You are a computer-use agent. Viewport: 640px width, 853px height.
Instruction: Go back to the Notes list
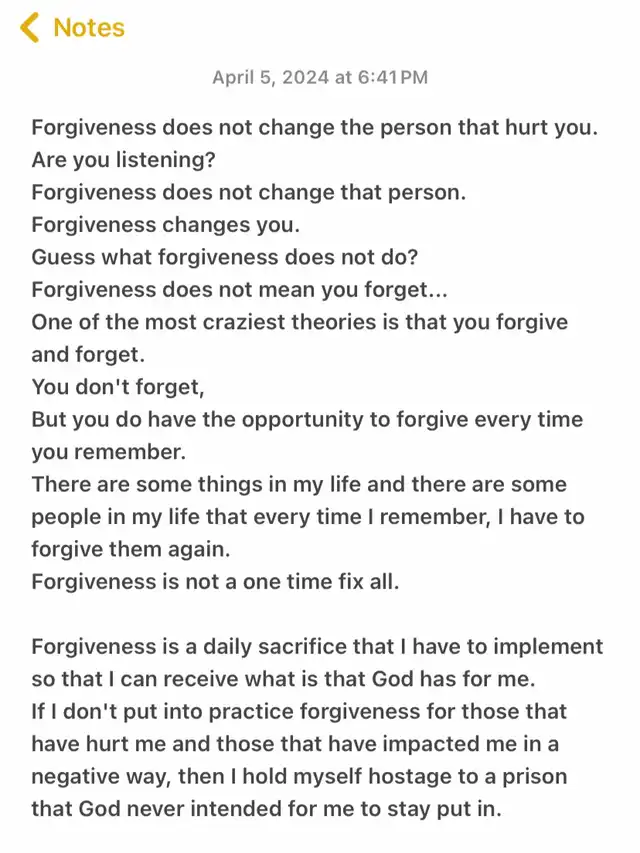click(x=72, y=28)
